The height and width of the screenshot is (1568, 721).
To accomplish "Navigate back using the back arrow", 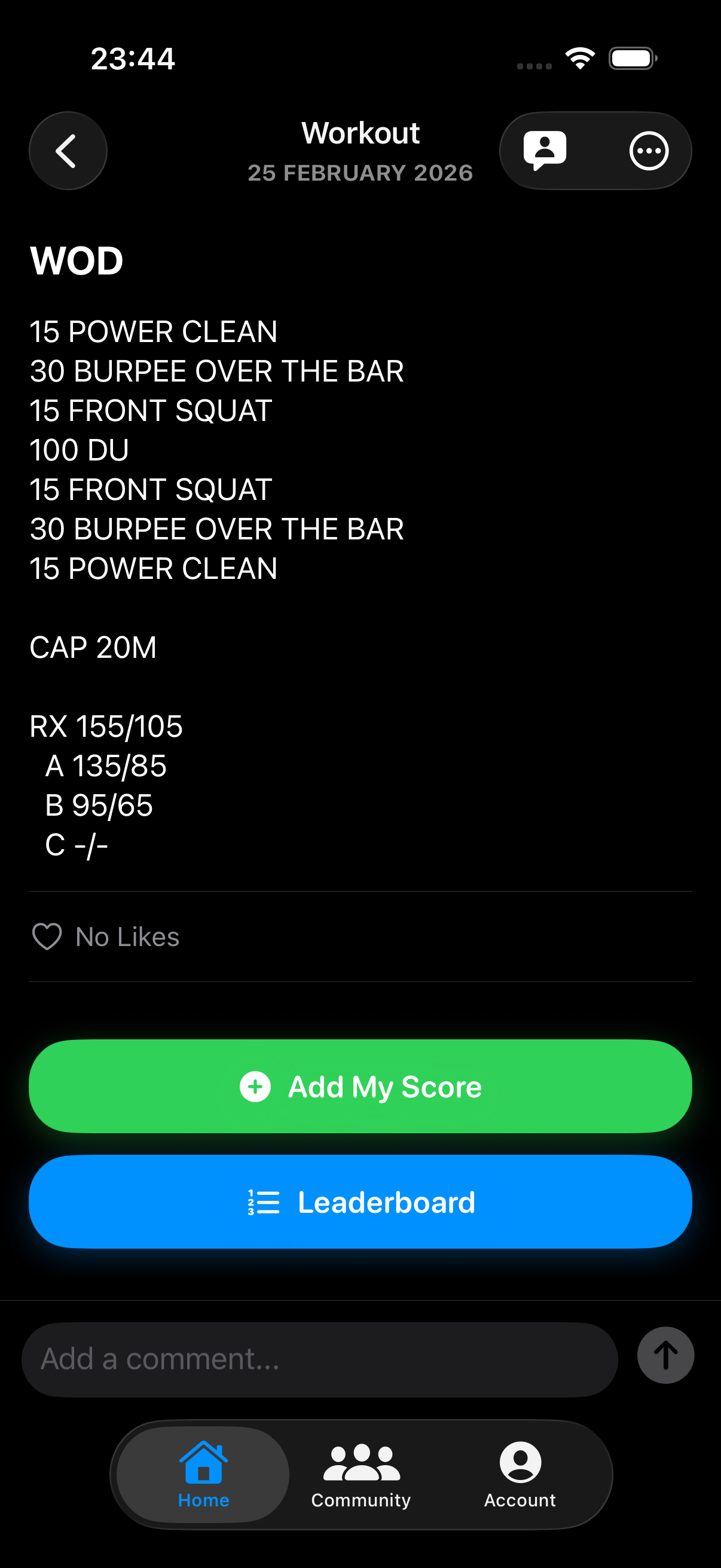I will click(x=68, y=150).
